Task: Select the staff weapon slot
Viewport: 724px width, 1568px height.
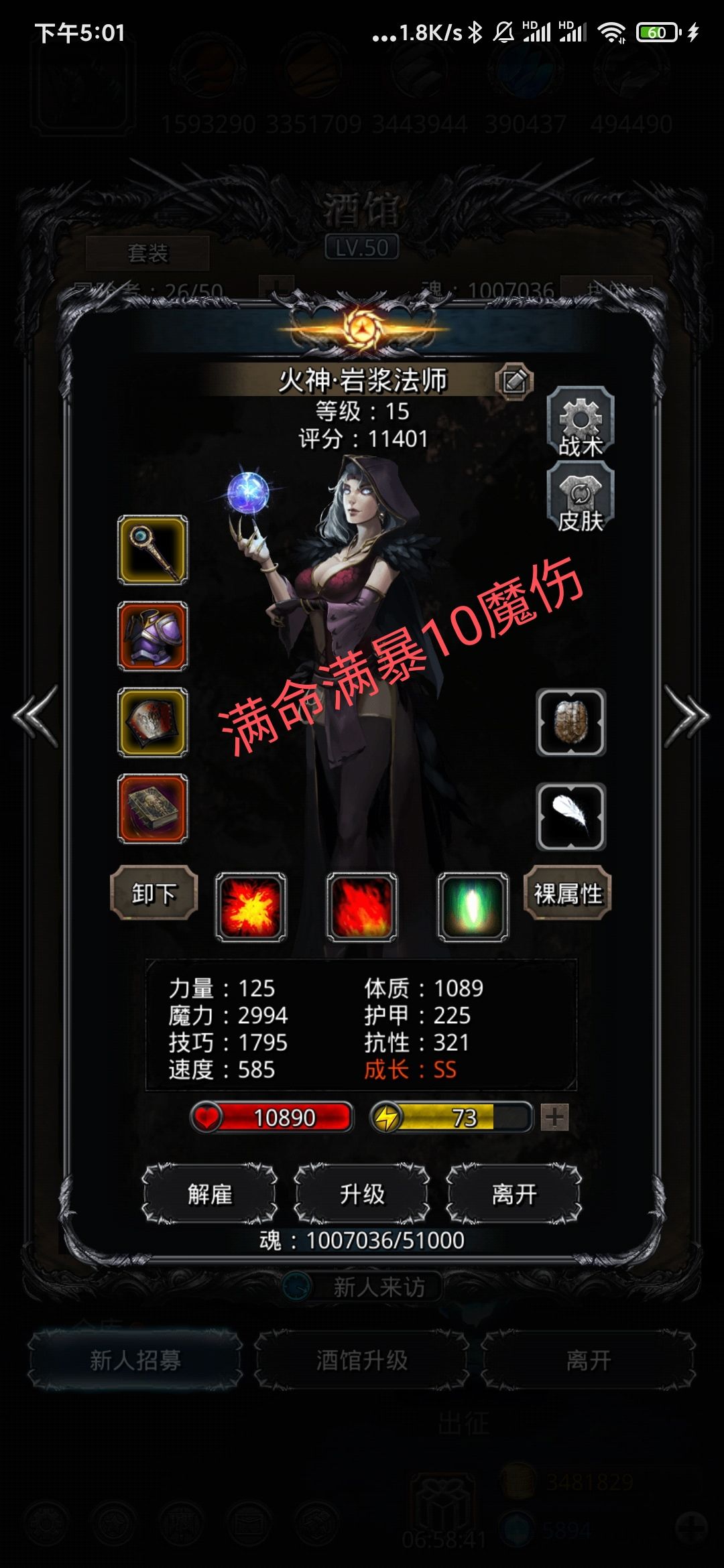Action: tap(153, 549)
